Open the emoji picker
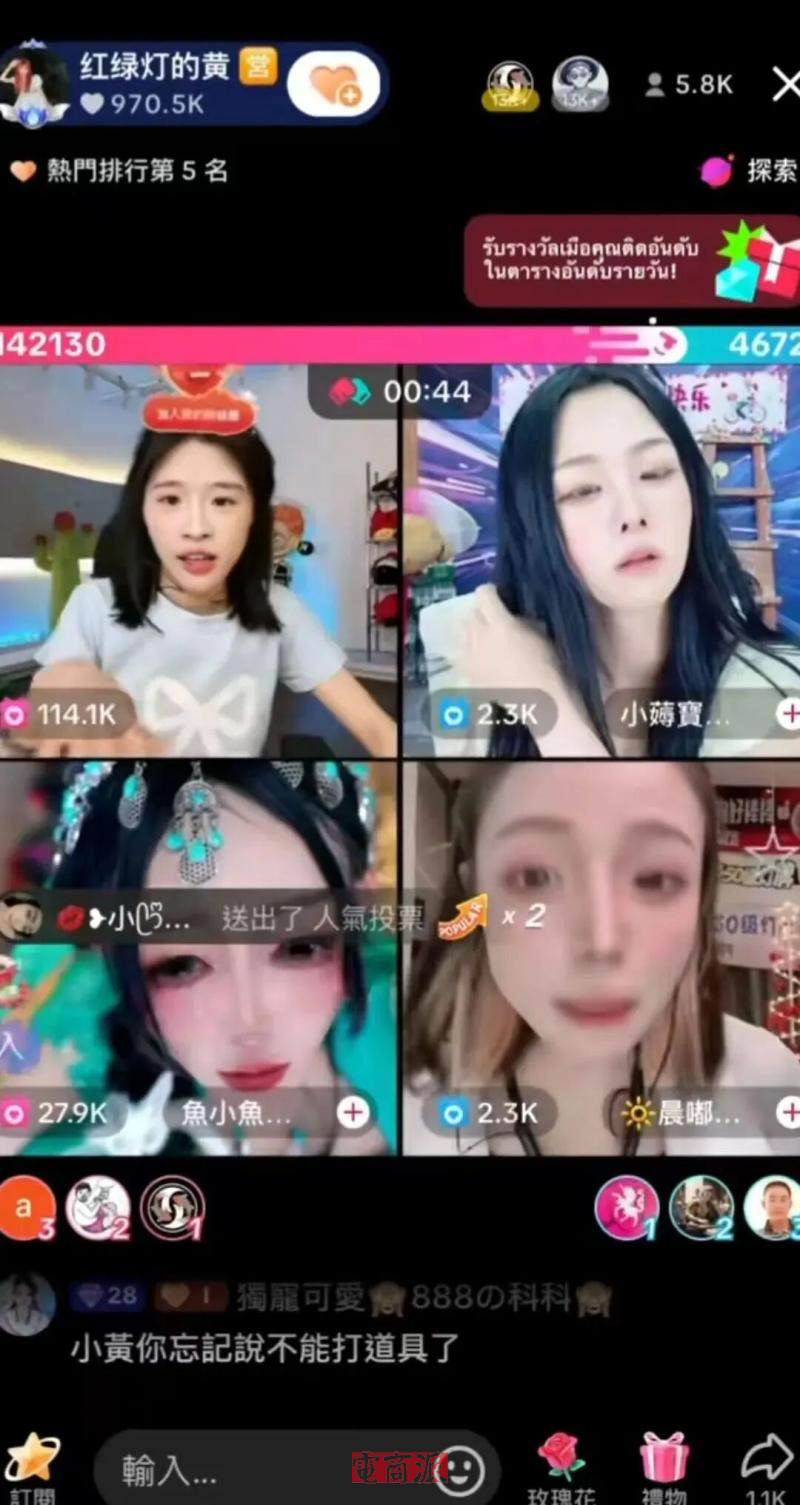 pyautogui.click(x=459, y=1469)
